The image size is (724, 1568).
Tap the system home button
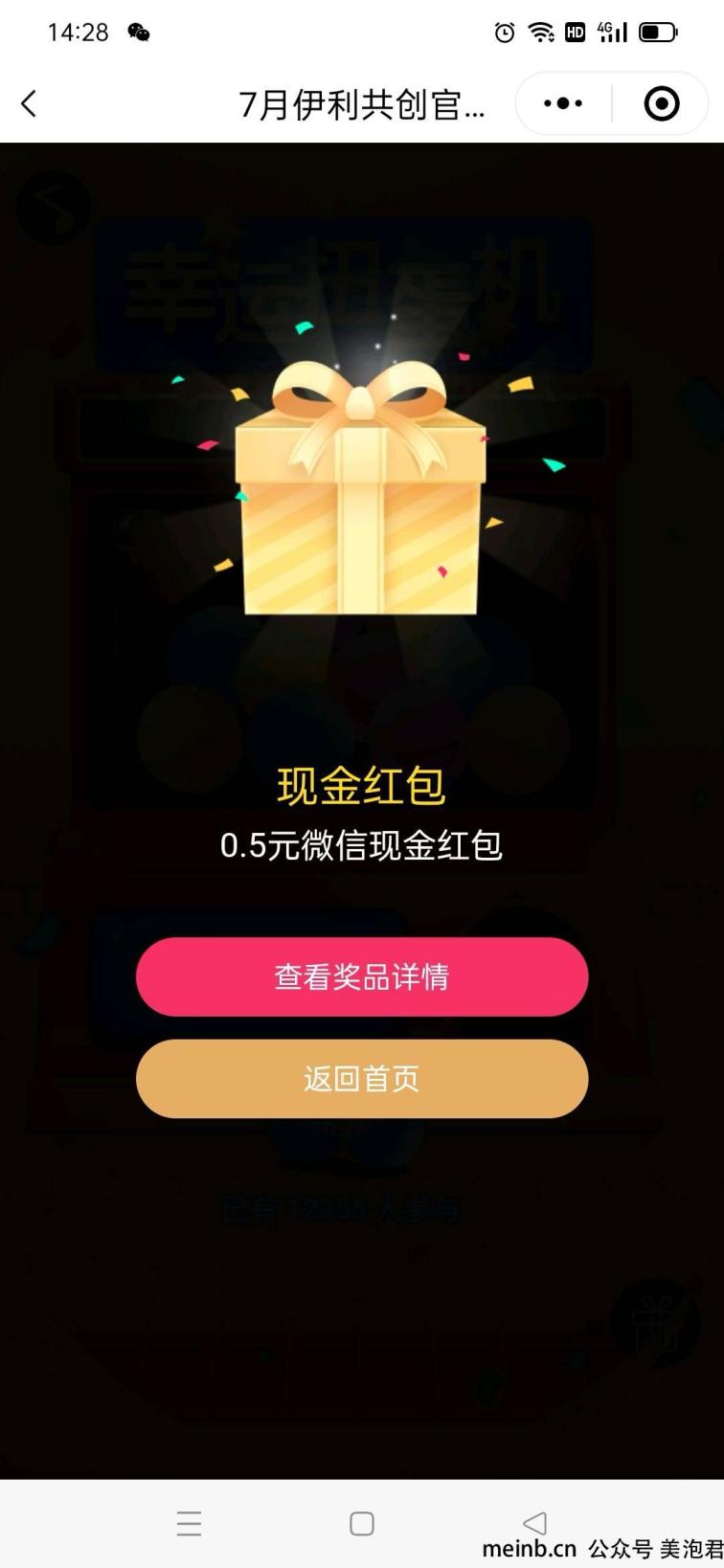(362, 1523)
